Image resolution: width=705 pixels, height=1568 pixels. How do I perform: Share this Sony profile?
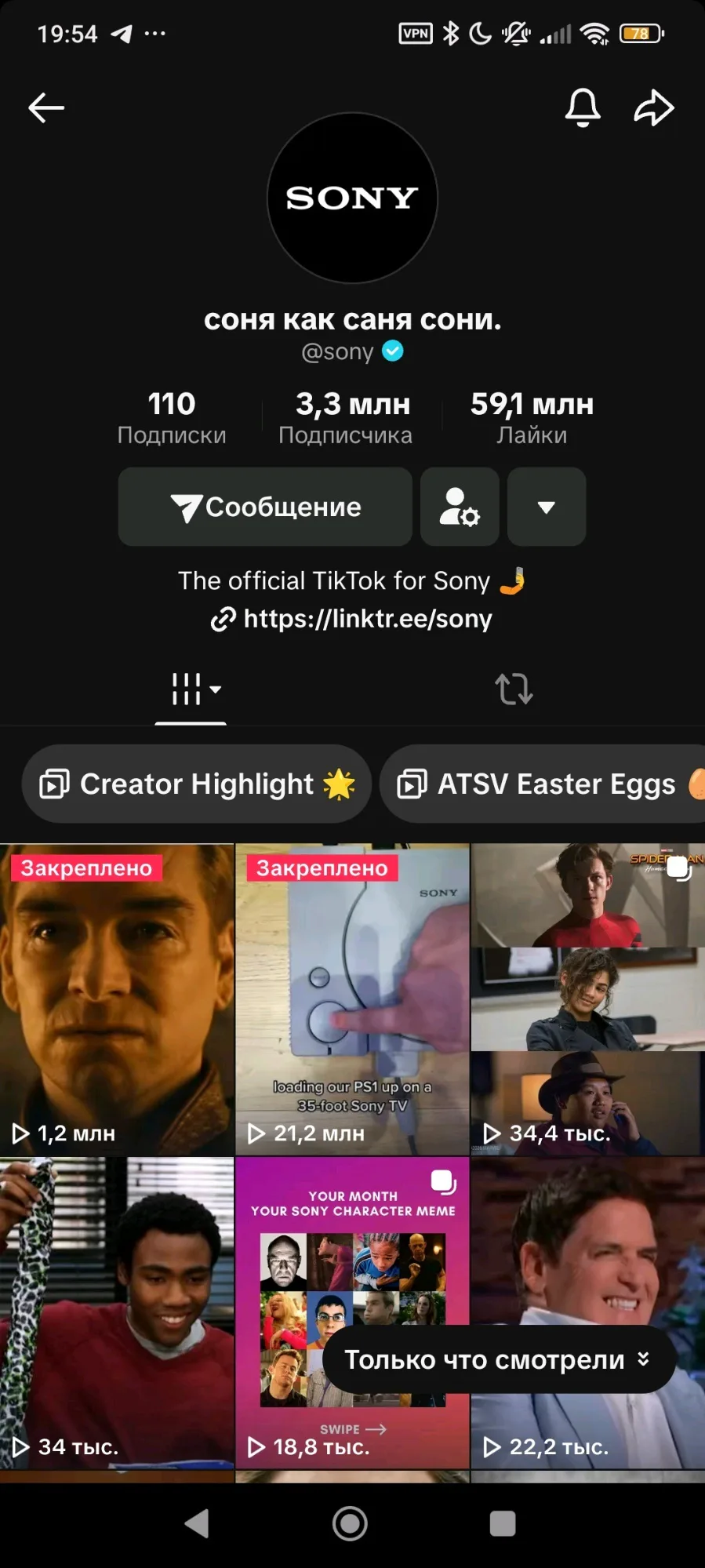[x=653, y=107]
